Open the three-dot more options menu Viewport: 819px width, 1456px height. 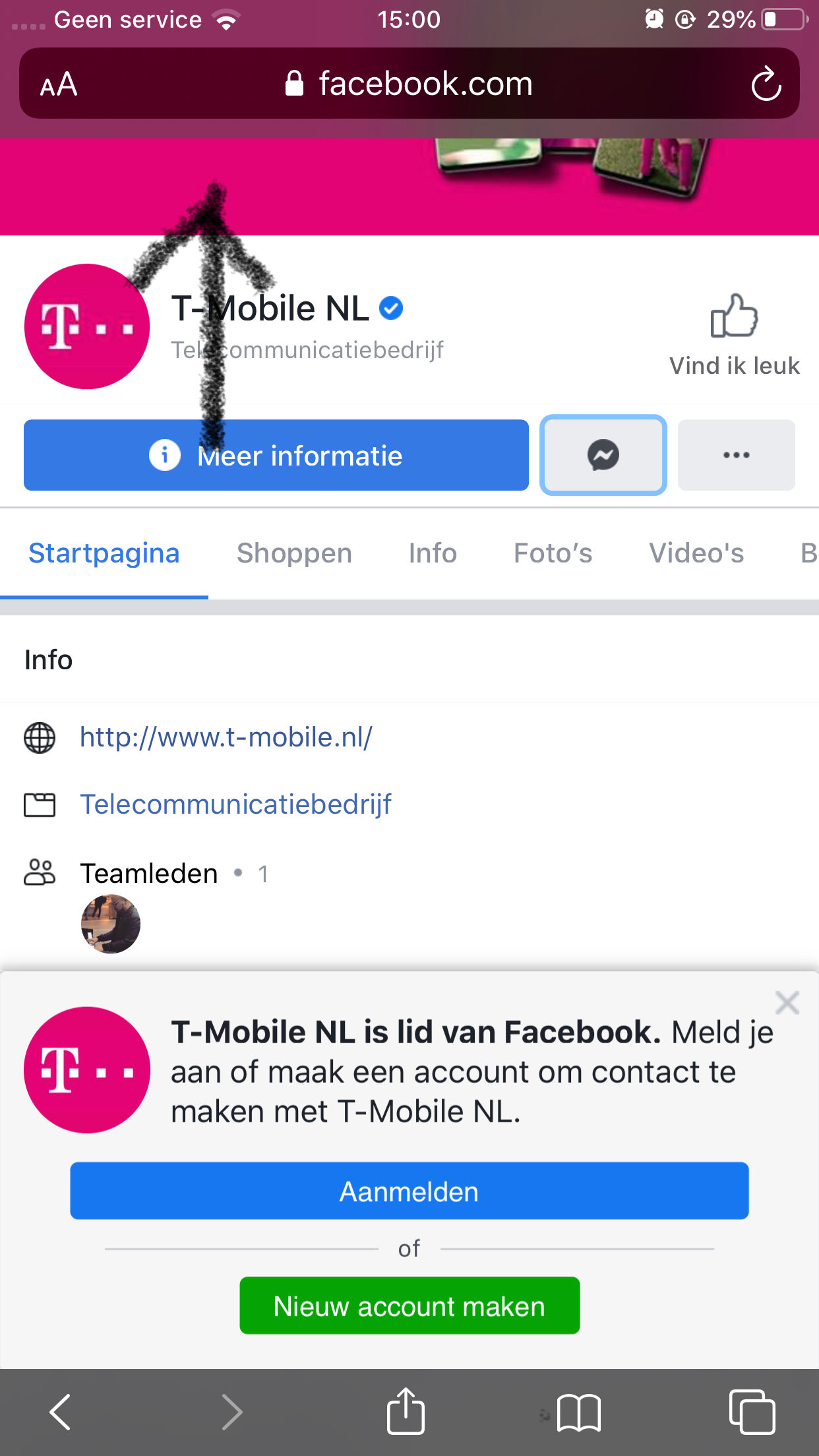click(736, 455)
